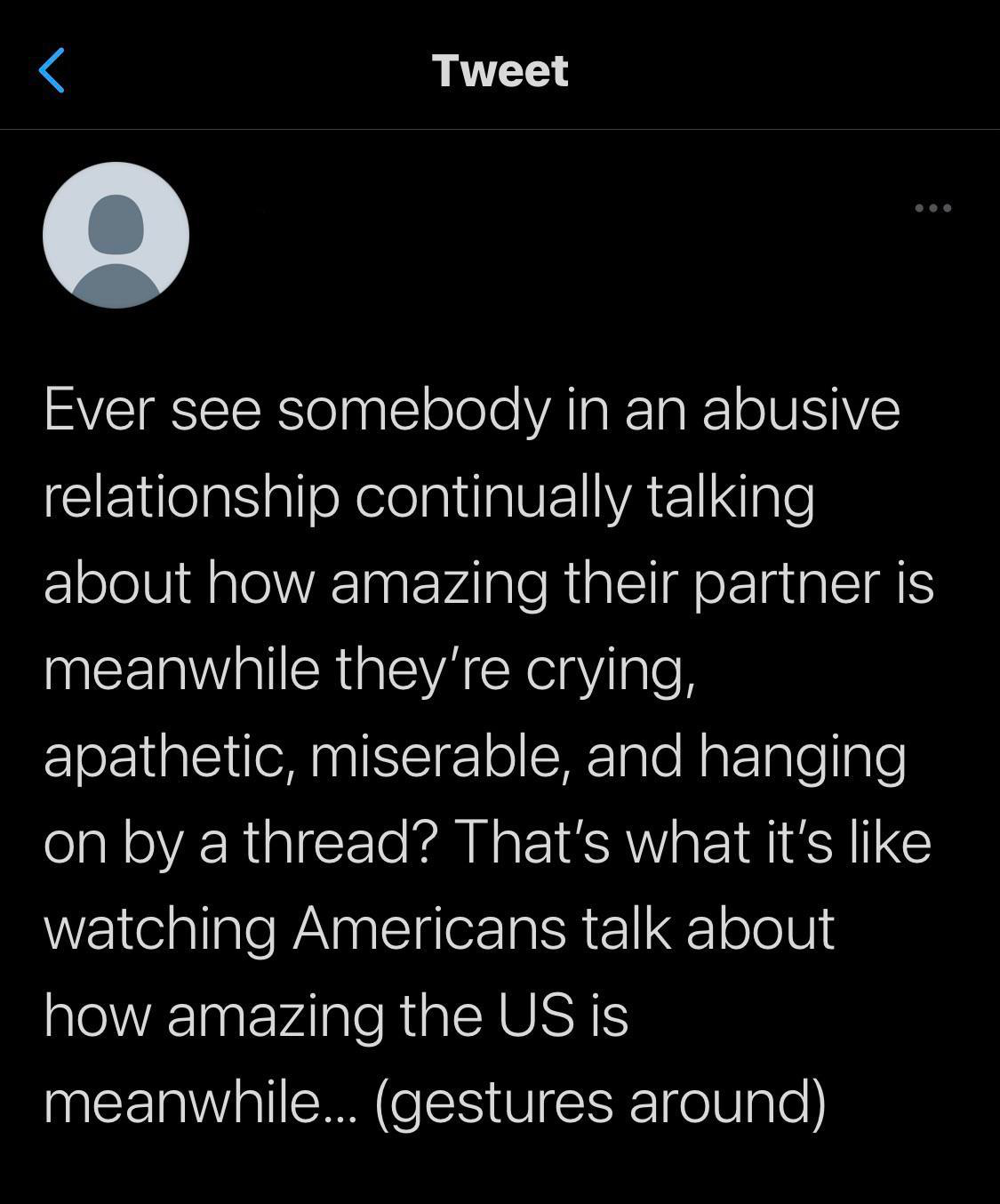Screen dimensions: 1000x1204
Task: Open the tweet's three-dot overflow menu
Action: (x=932, y=208)
